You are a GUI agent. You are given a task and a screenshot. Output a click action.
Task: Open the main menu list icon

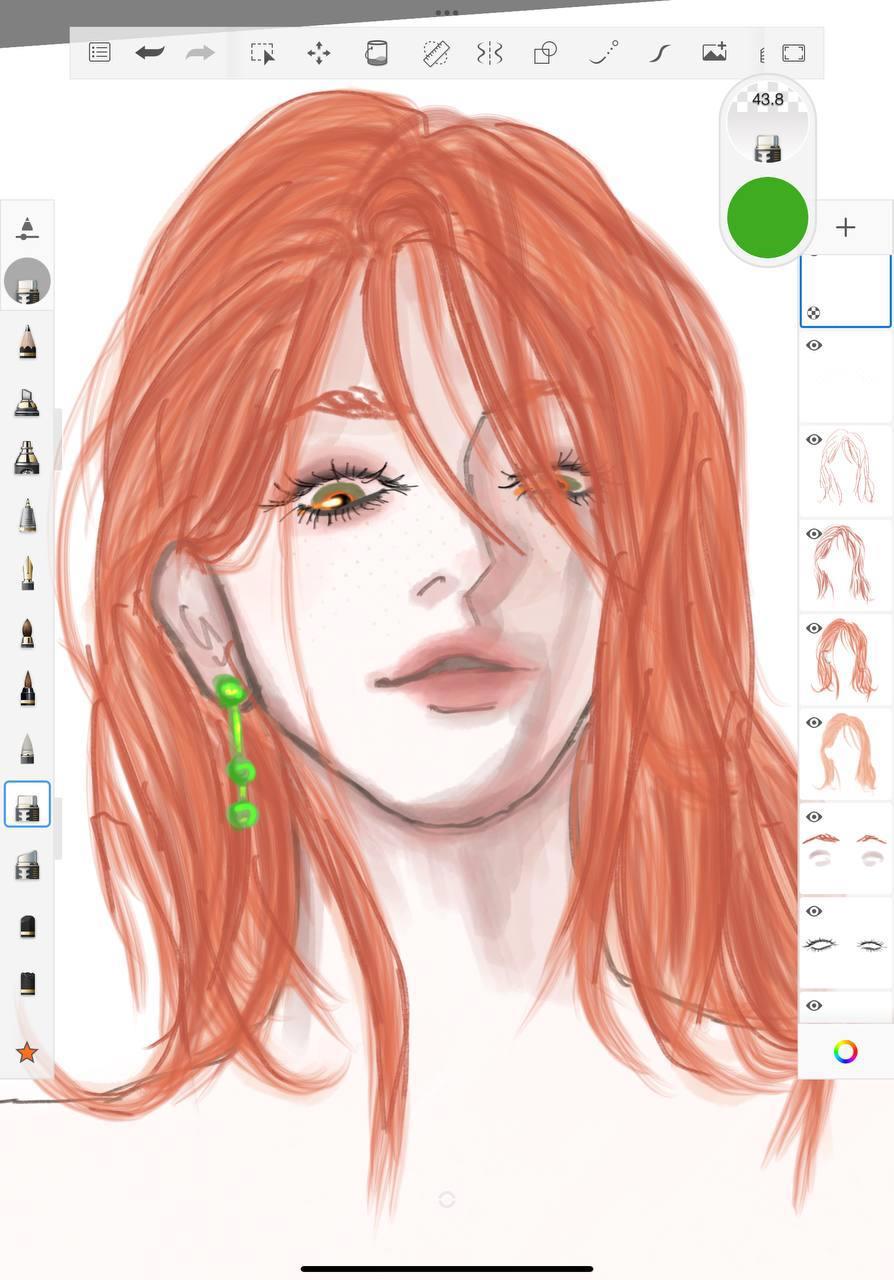tap(99, 53)
